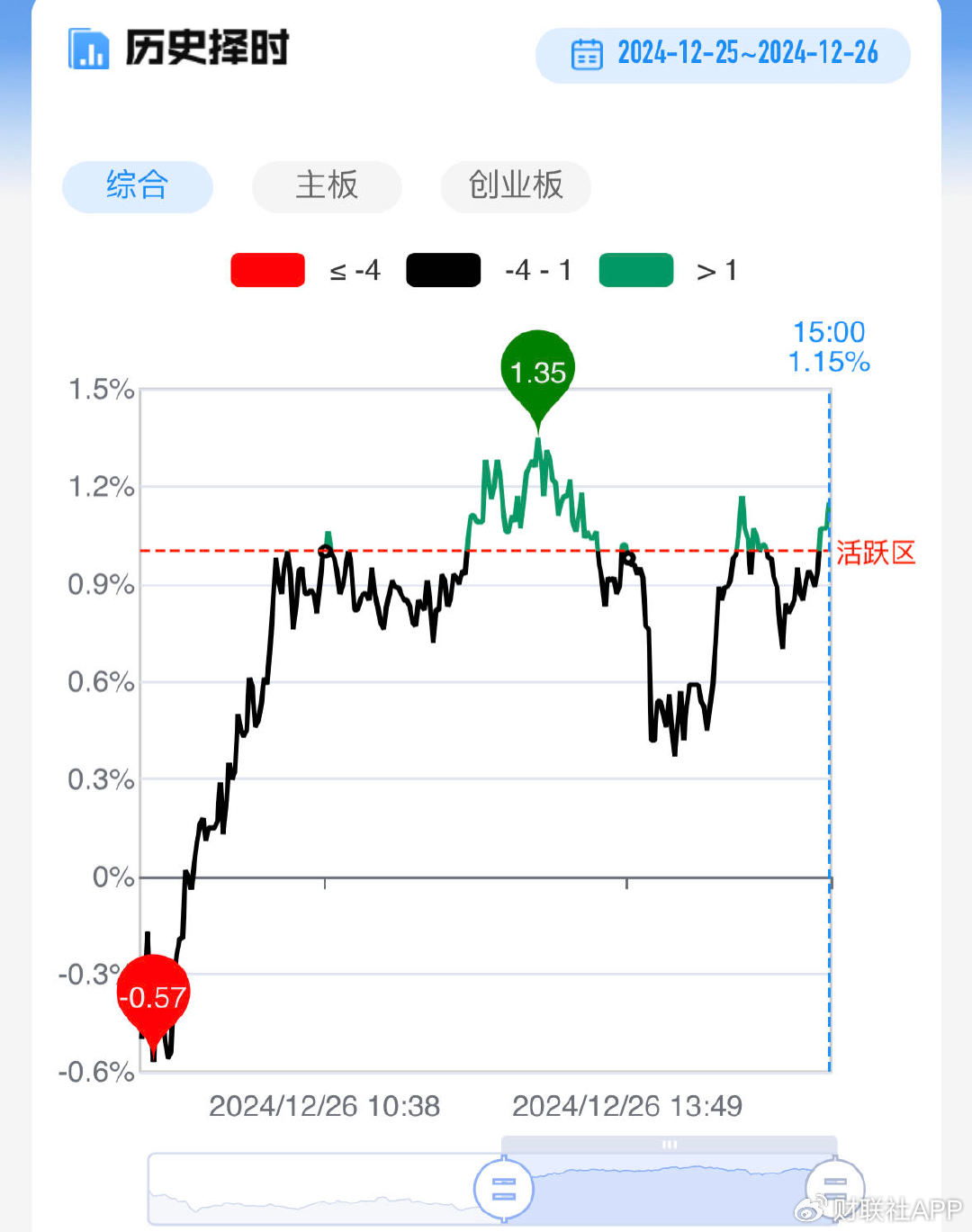The width and height of the screenshot is (972, 1232).
Task: Select the 创业板 tab
Action: click(x=515, y=186)
